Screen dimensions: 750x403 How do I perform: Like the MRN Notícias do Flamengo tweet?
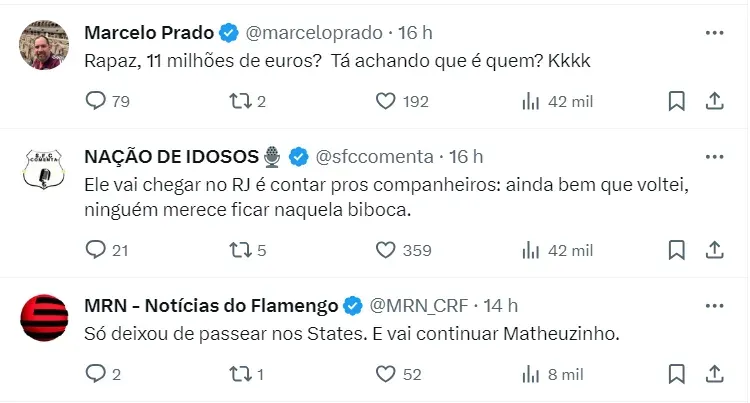point(386,374)
